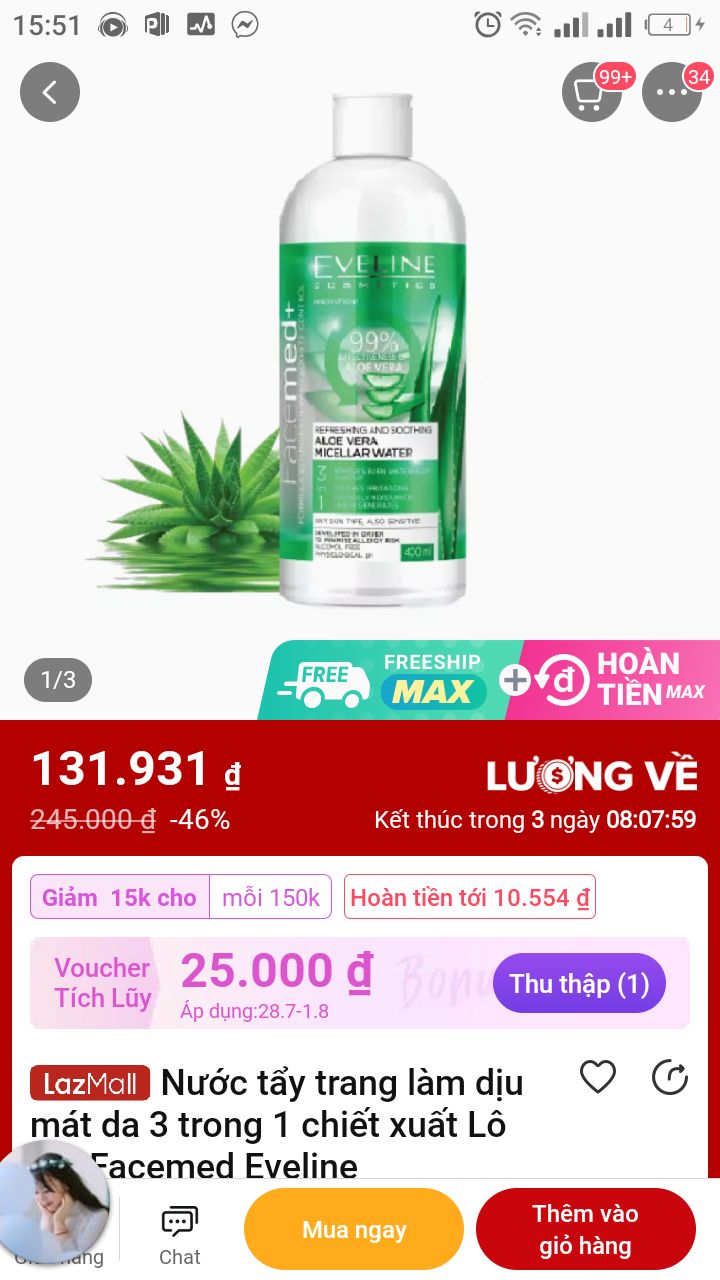Share this product
This screenshot has height=1280, width=720.
coord(670,1077)
